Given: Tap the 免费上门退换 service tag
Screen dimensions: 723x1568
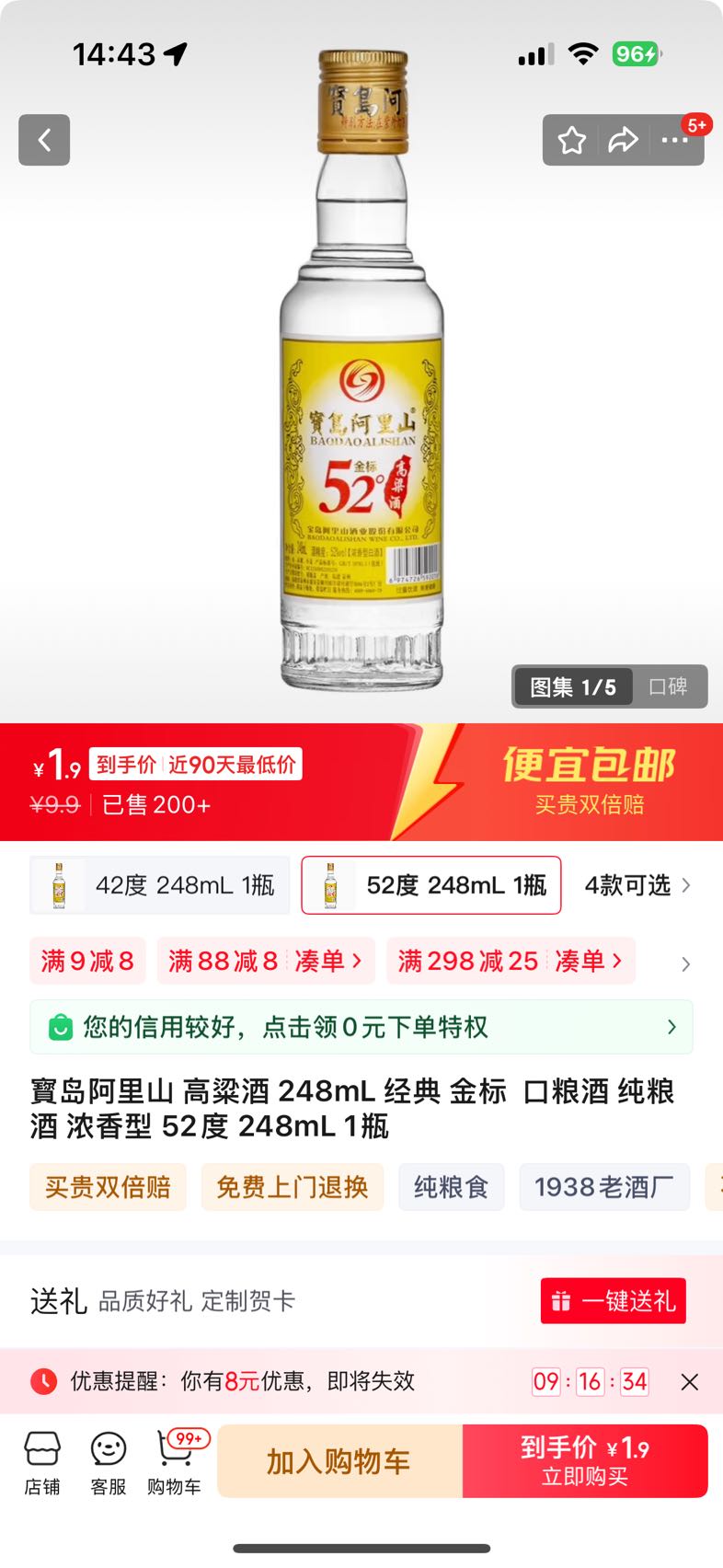Looking at the screenshot, I should (x=292, y=1187).
